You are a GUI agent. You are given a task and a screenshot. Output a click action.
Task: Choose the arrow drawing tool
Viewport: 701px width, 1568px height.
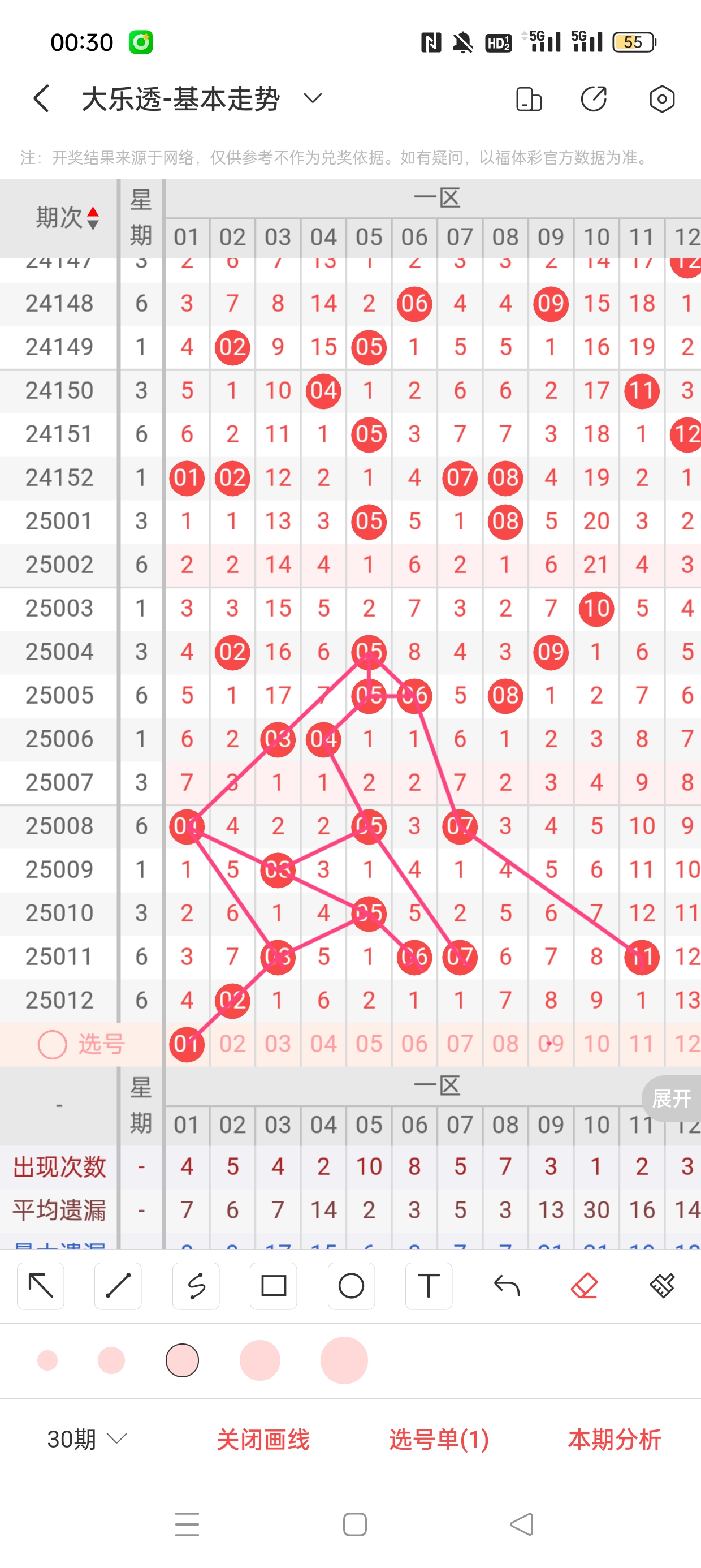(41, 1286)
